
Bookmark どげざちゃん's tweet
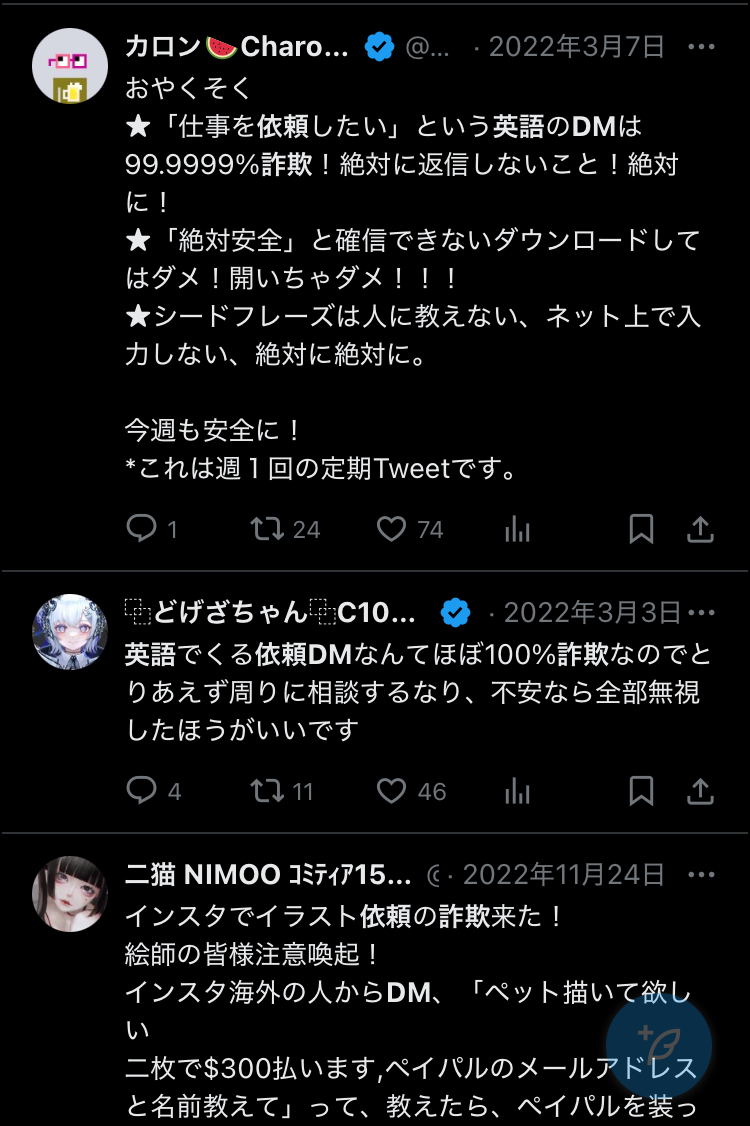click(x=641, y=790)
